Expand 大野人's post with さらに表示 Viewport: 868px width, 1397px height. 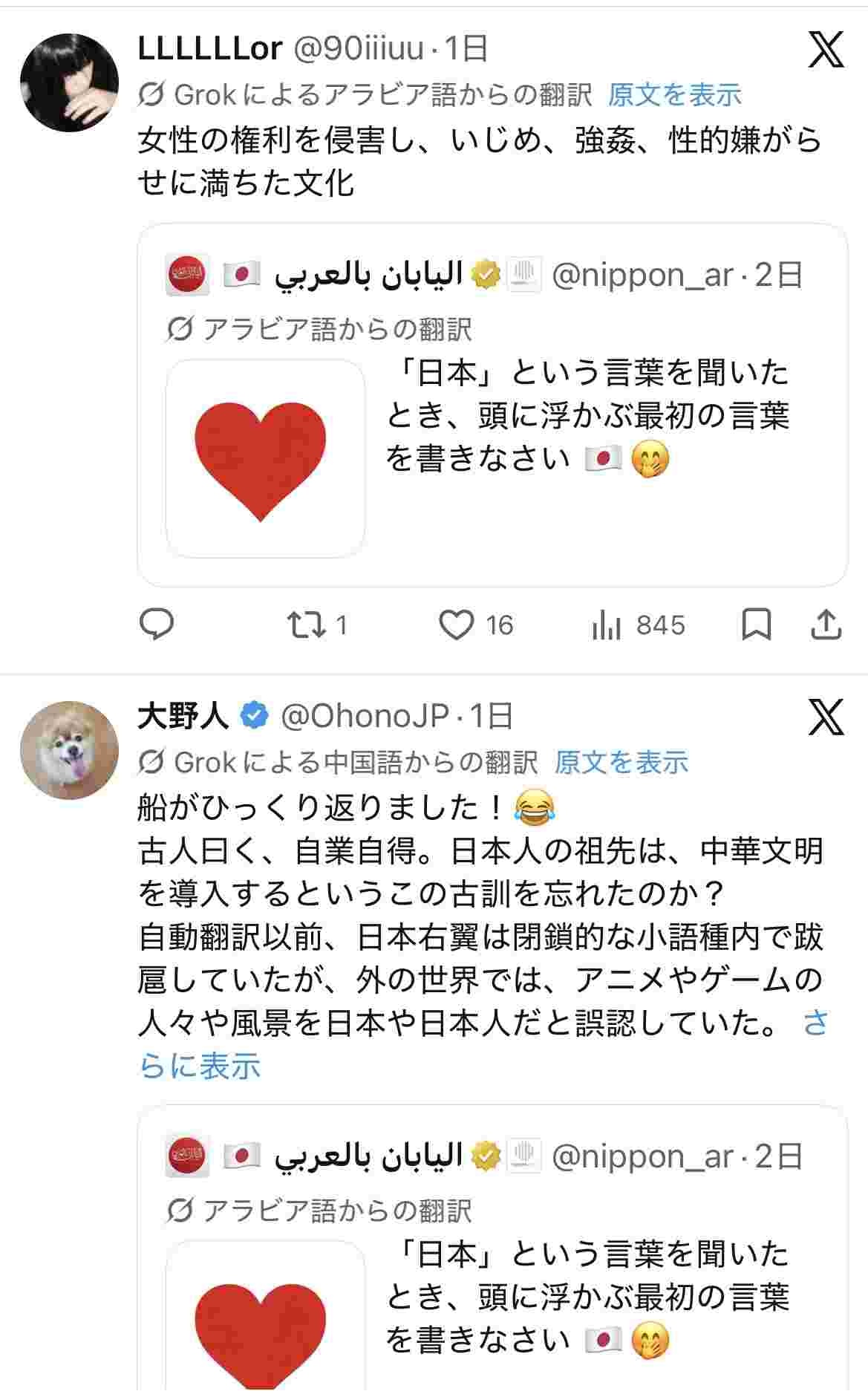pos(199,1067)
